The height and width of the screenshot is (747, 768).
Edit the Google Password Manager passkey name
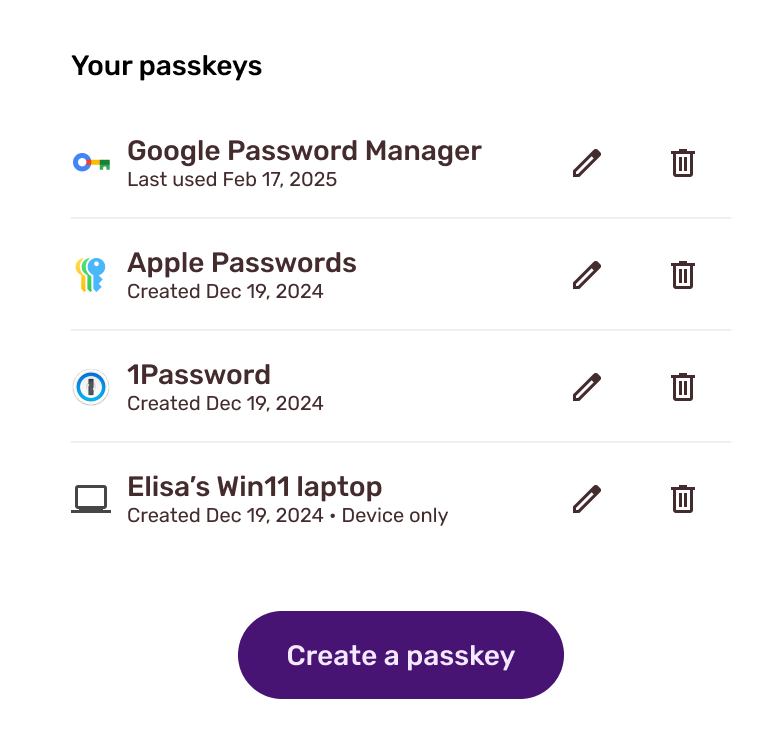tap(587, 163)
